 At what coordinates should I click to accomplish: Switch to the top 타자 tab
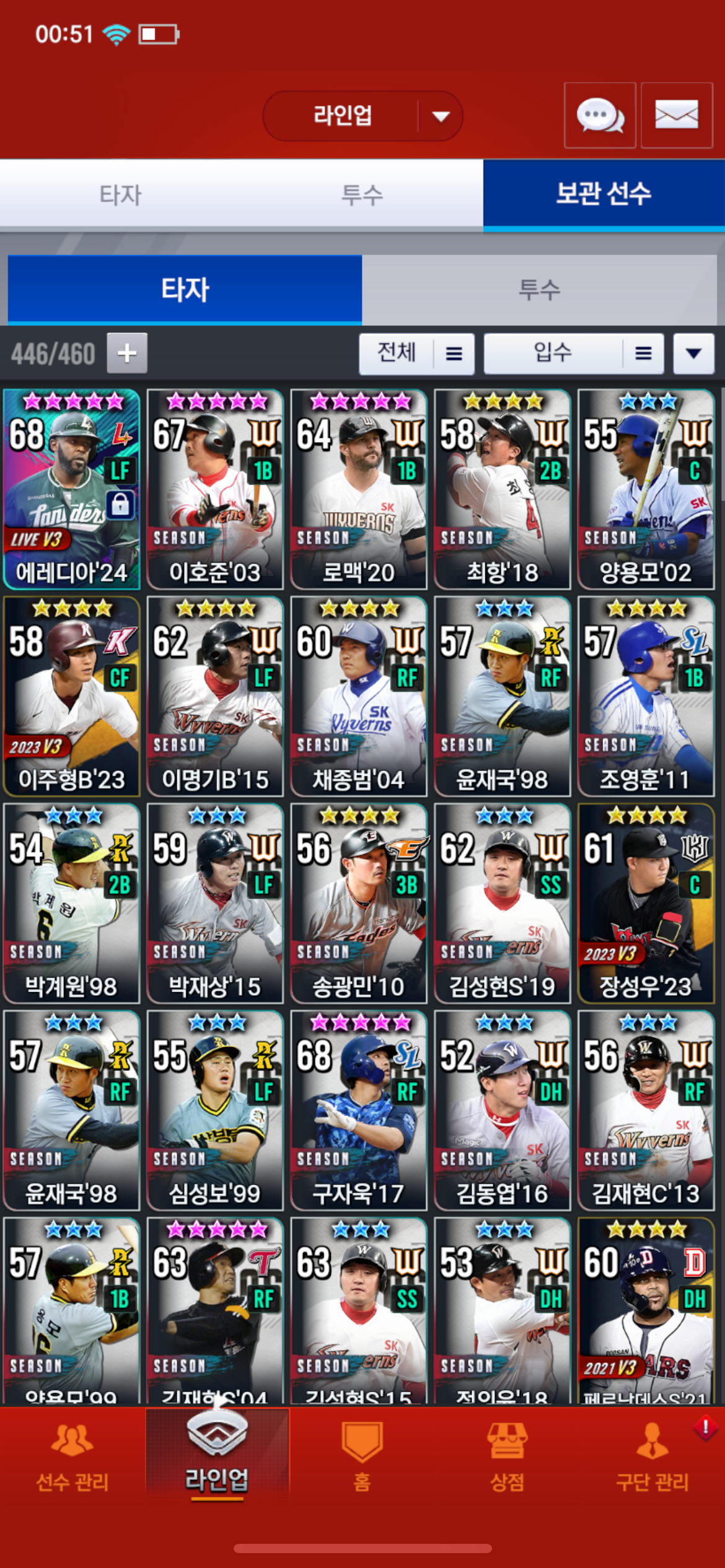pos(121,195)
